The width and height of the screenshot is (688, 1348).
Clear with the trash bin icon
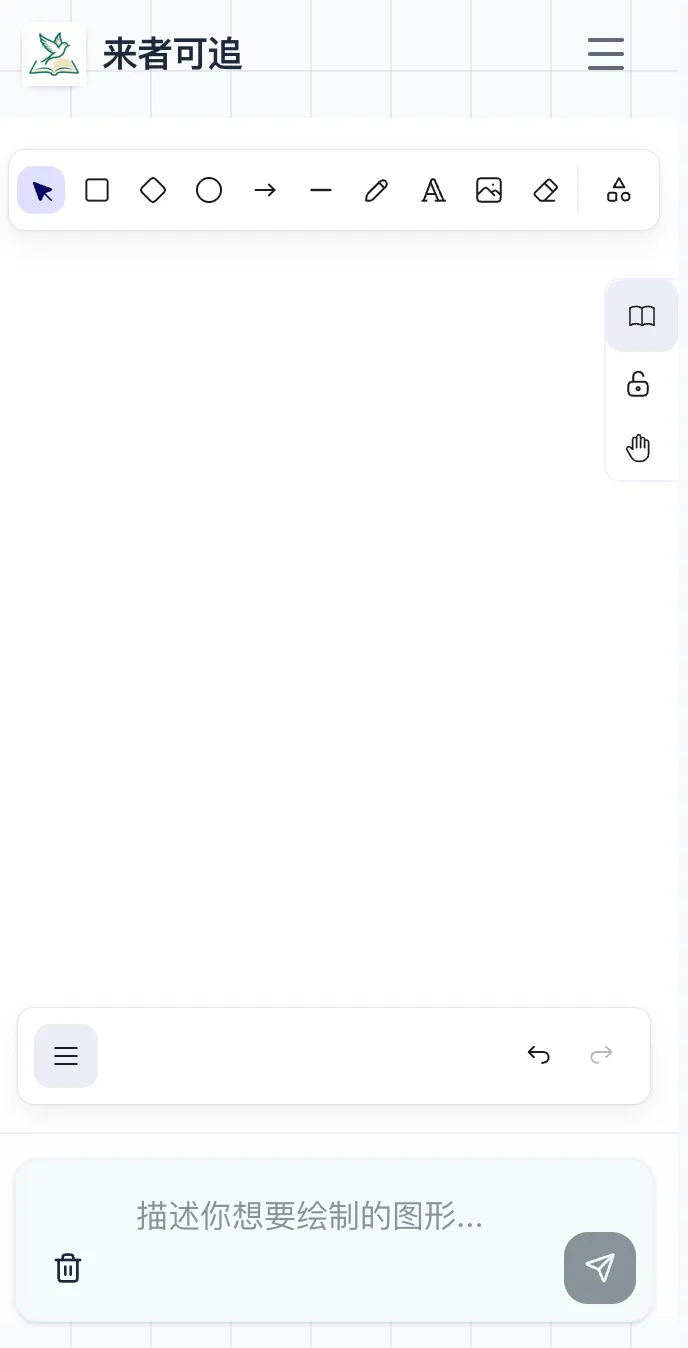tap(67, 1268)
